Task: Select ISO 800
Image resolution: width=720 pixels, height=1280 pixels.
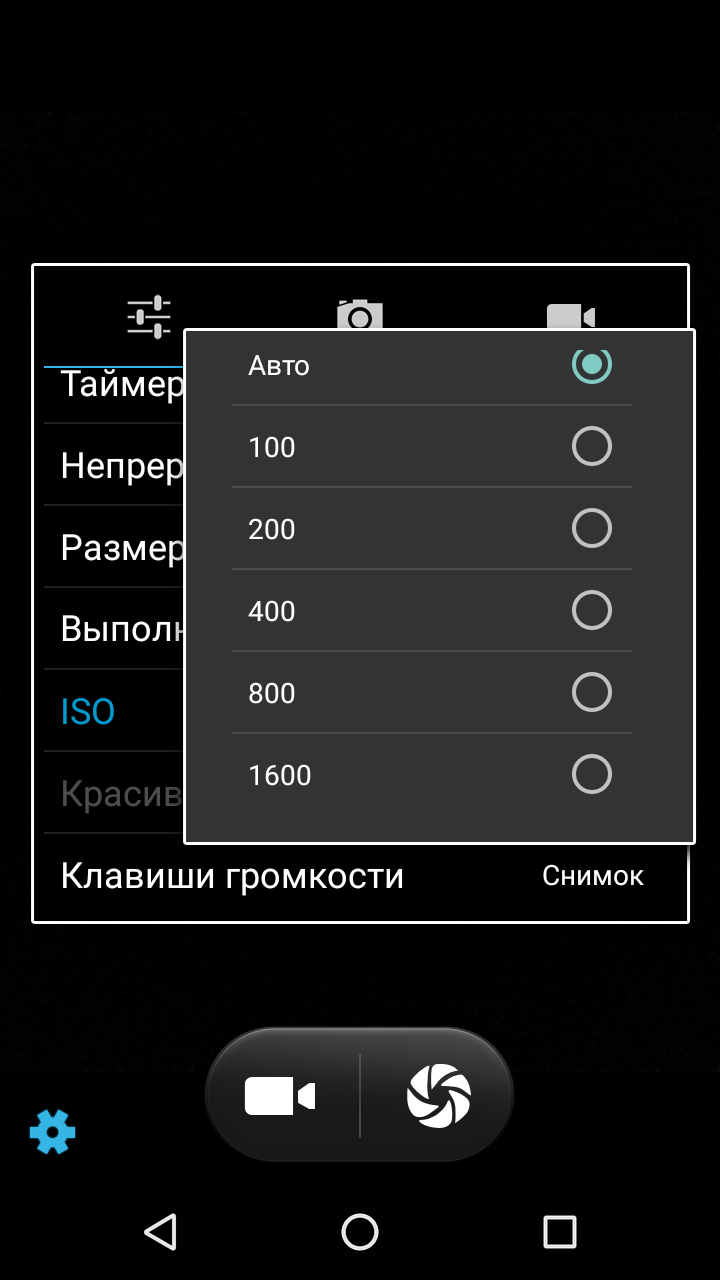Action: point(432,693)
